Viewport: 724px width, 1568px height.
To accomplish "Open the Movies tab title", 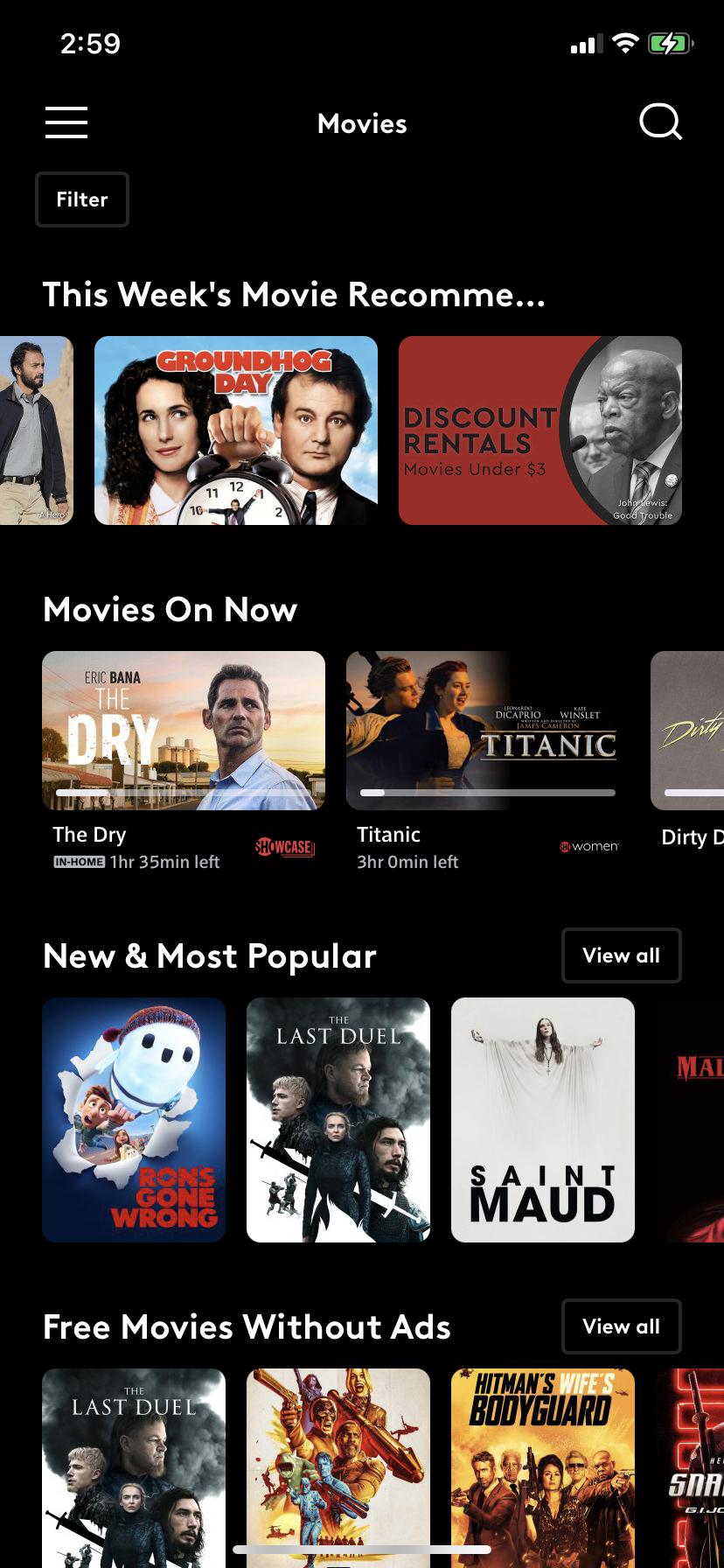I will (362, 123).
